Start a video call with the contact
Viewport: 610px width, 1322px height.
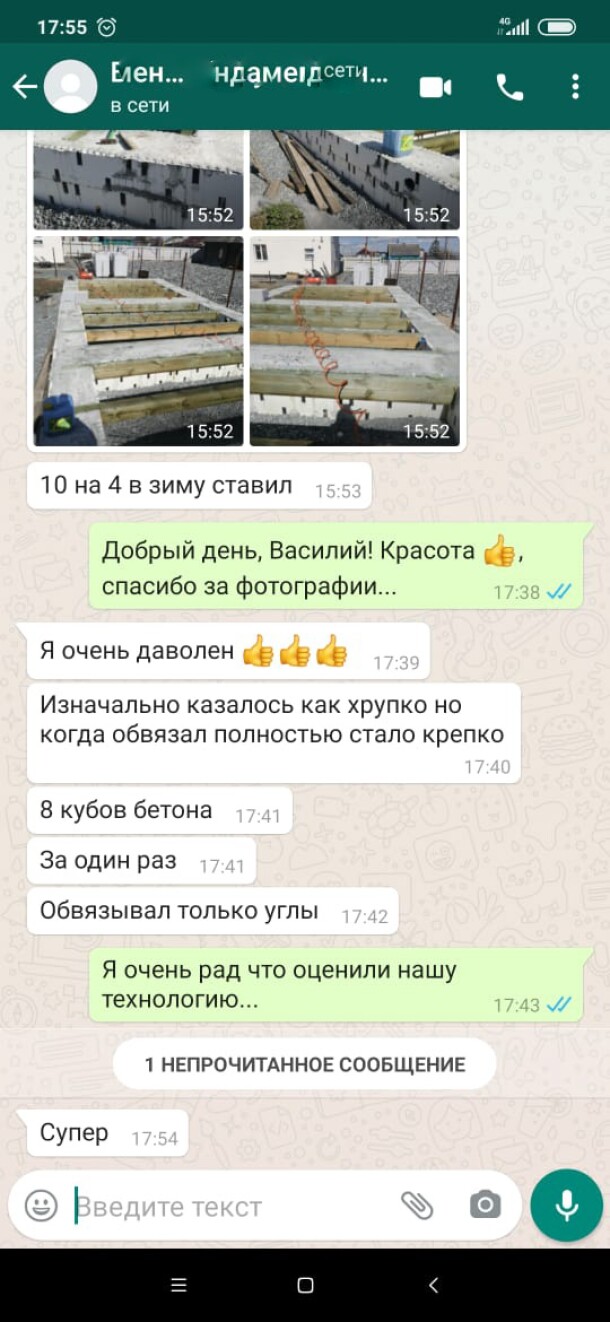[435, 87]
